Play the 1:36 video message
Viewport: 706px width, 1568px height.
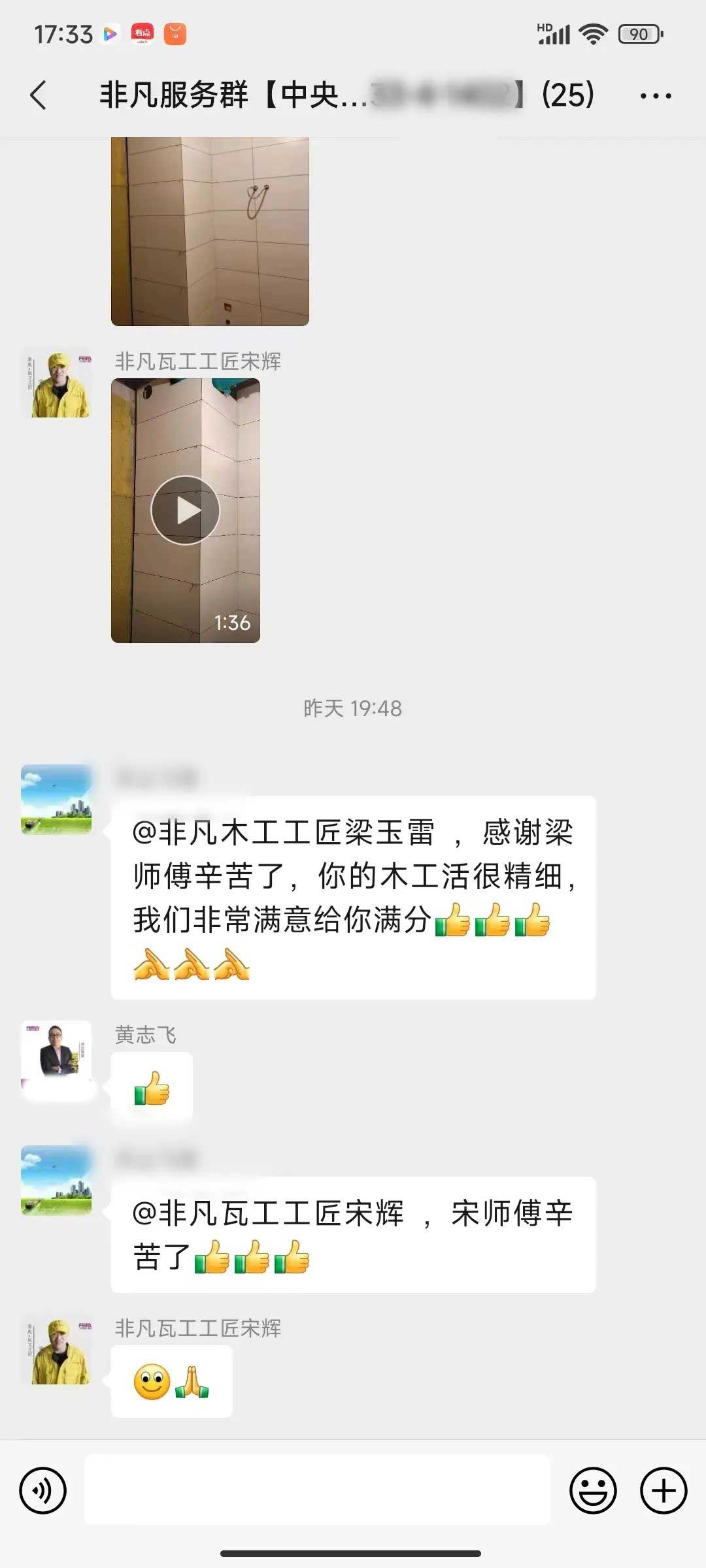(x=186, y=510)
